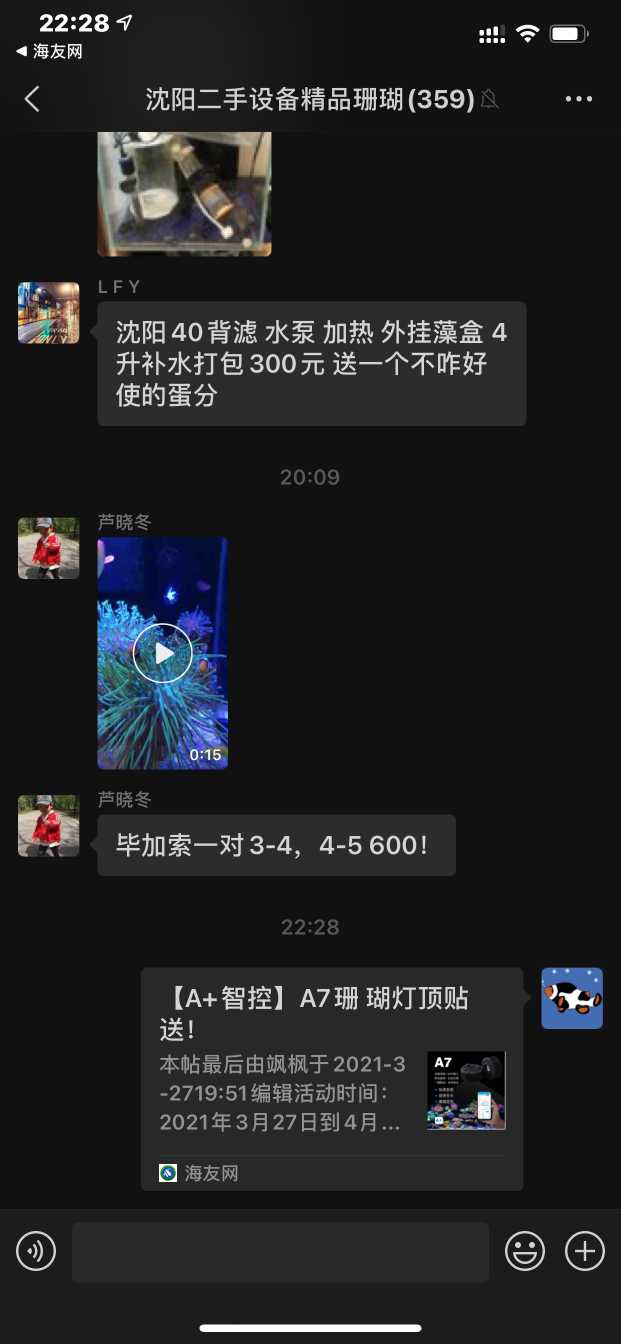Switch to voice message input

pos(36,1251)
